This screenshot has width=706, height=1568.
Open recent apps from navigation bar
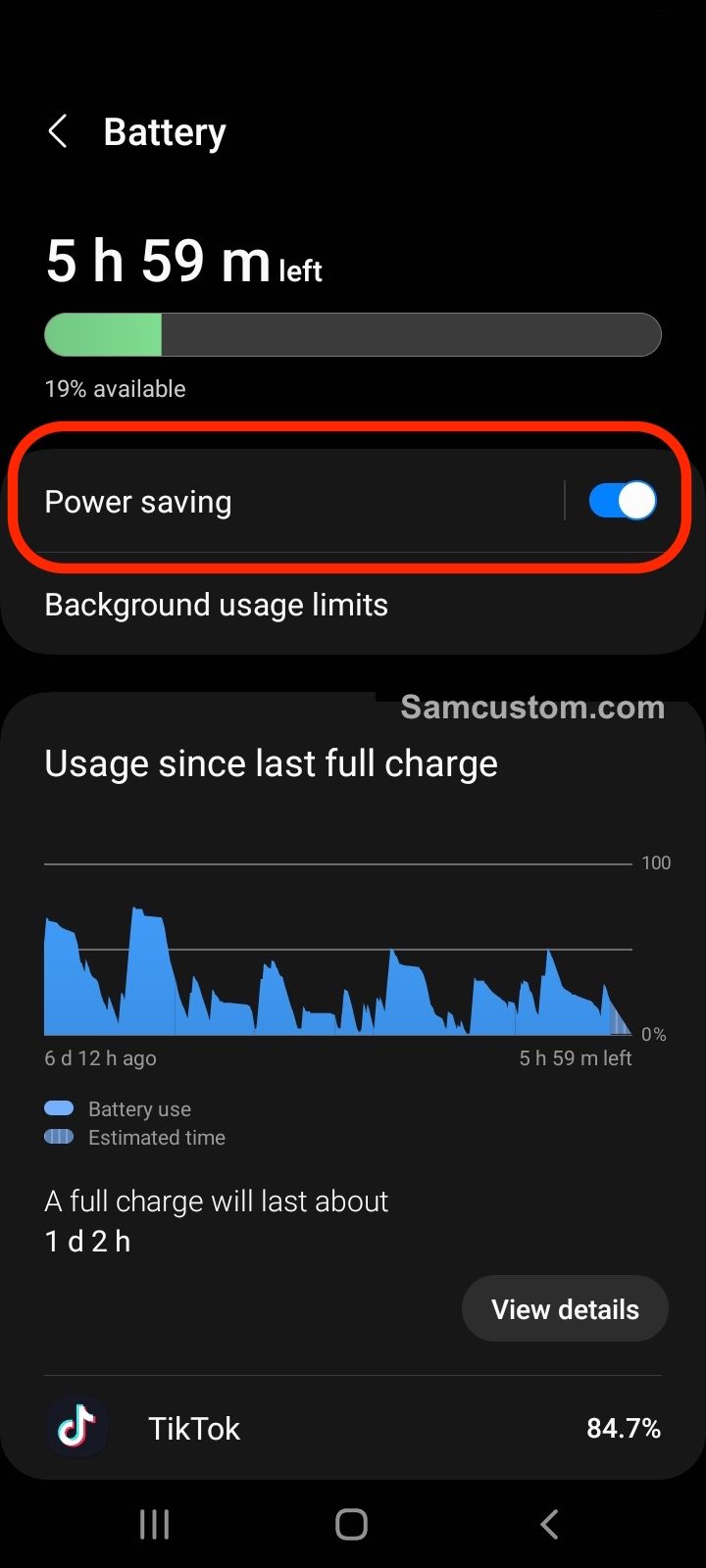pos(154,1524)
